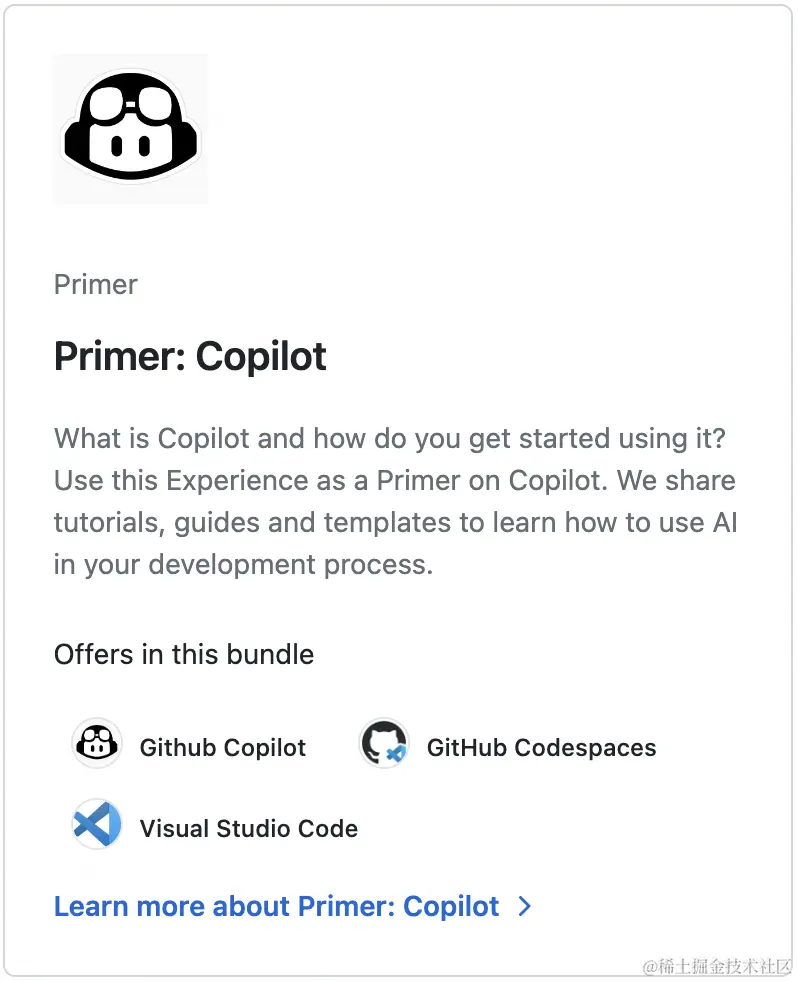798x982 pixels.
Task: Expand details via the right-pointing chevron
Action: point(524,906)
